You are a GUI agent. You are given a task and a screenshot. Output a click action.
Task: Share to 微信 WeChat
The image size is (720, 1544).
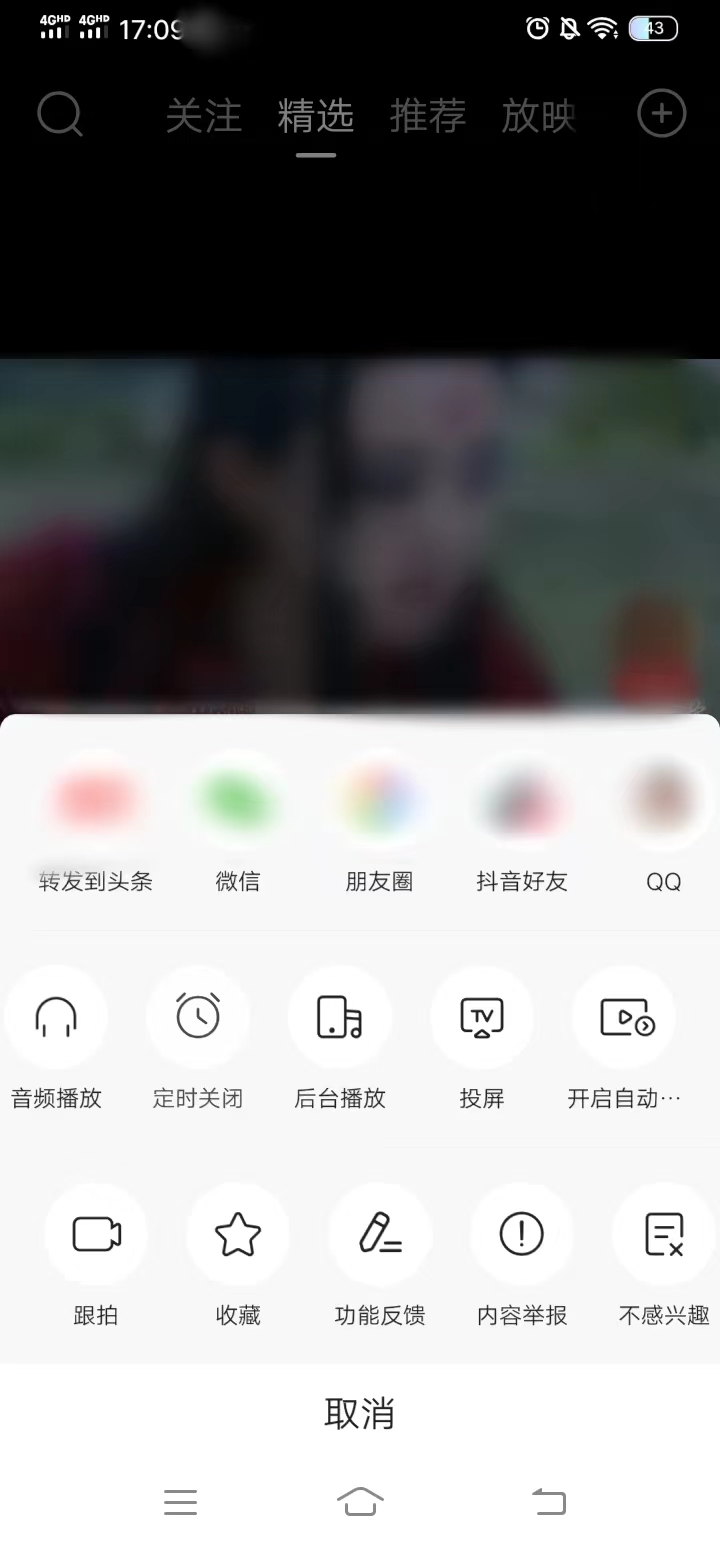(237, 800)
